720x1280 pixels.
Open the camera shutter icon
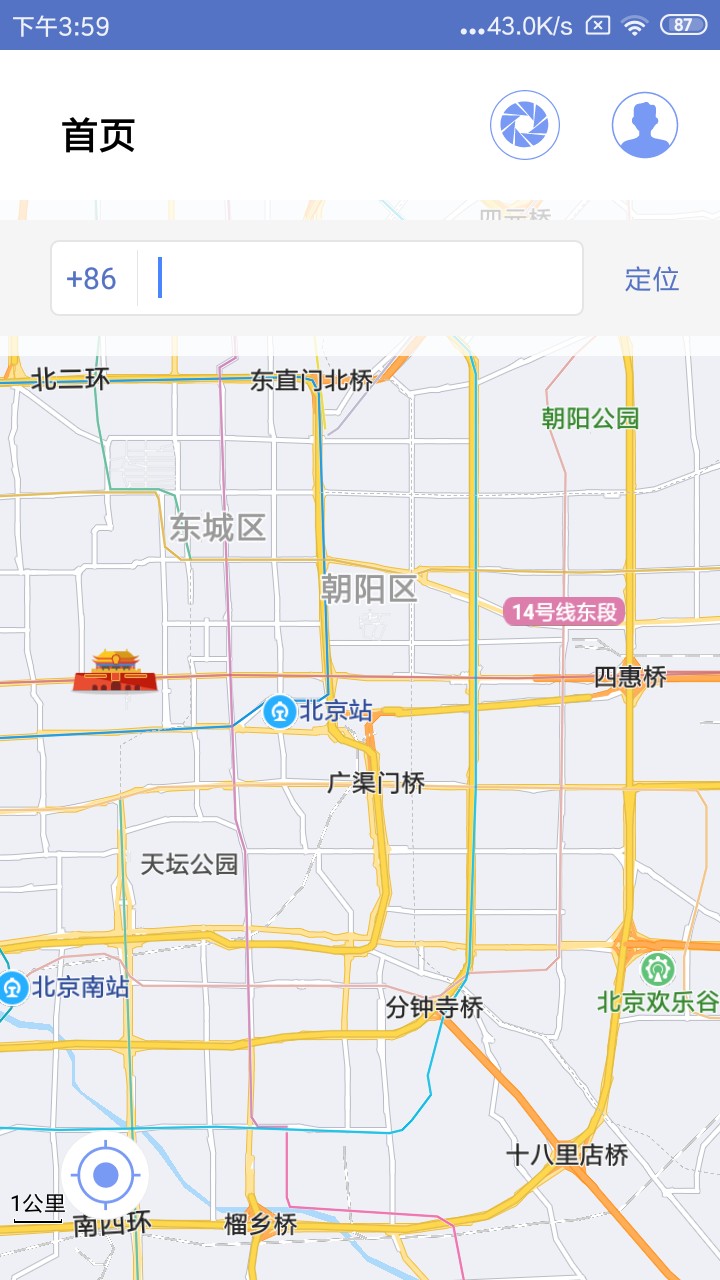click(525, 125)
